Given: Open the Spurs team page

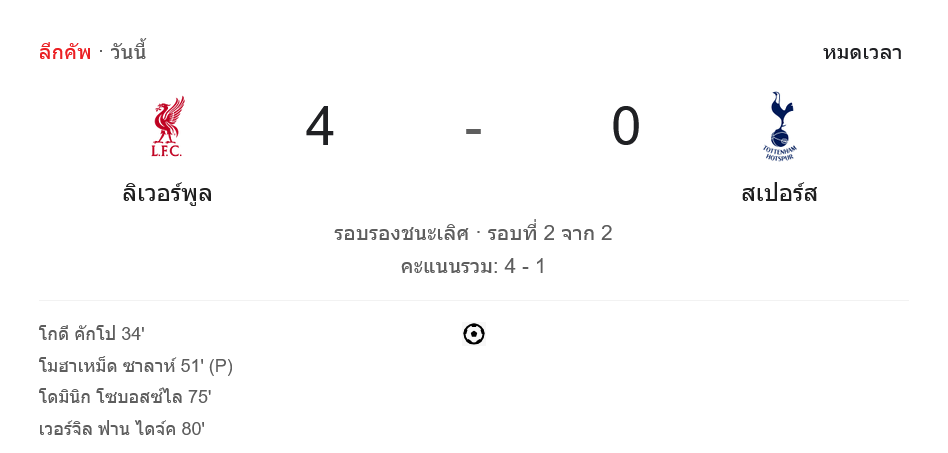Looking at the screenshot, I should (779, 192).
